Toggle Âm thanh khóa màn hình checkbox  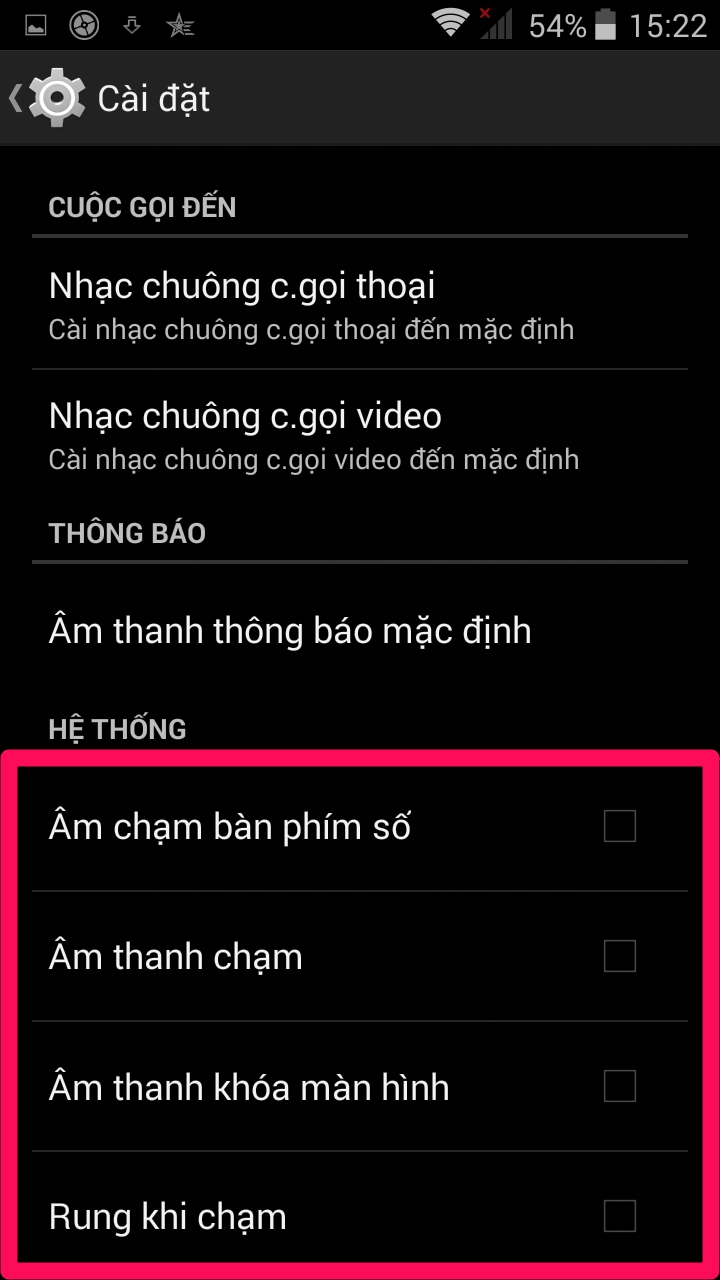pos(619,1087)
